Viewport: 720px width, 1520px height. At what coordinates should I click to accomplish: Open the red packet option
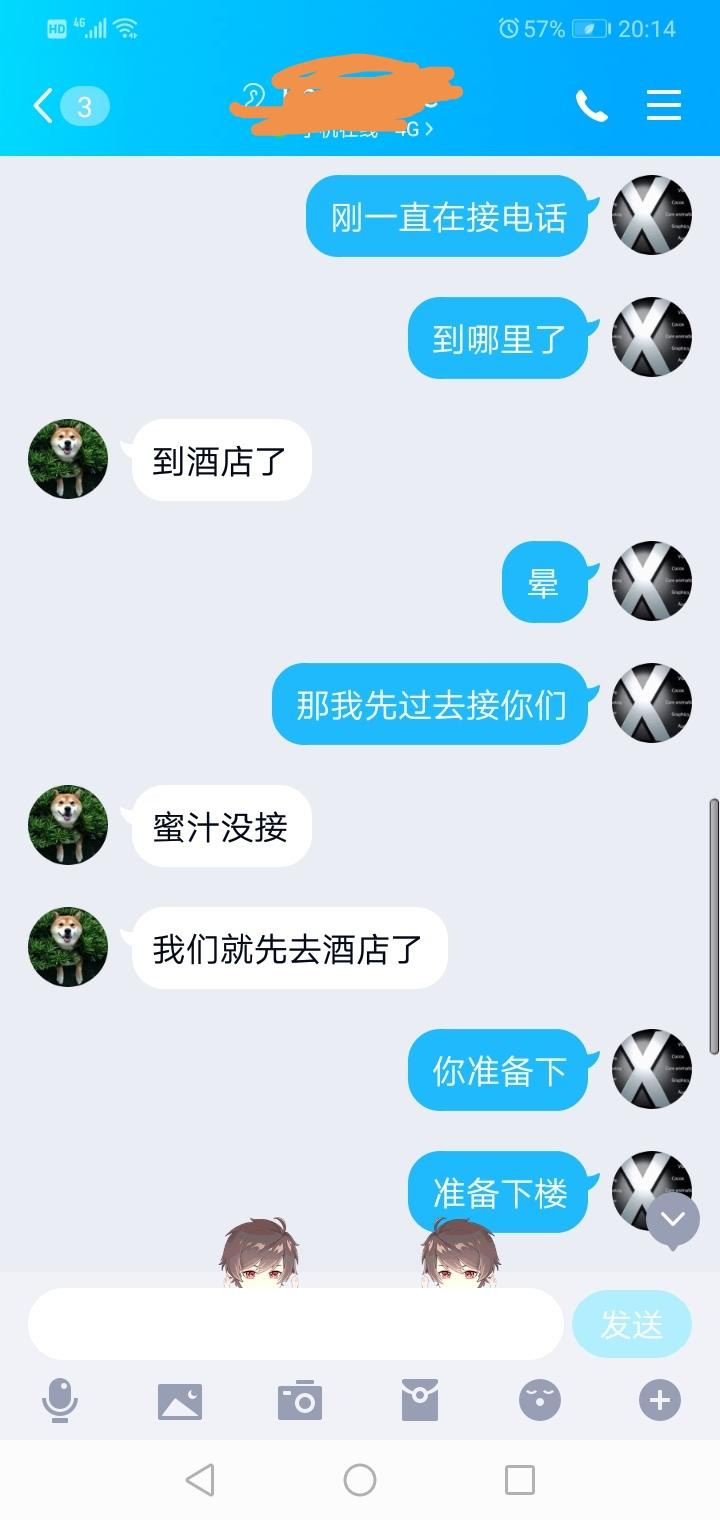tap(420, 1401)
